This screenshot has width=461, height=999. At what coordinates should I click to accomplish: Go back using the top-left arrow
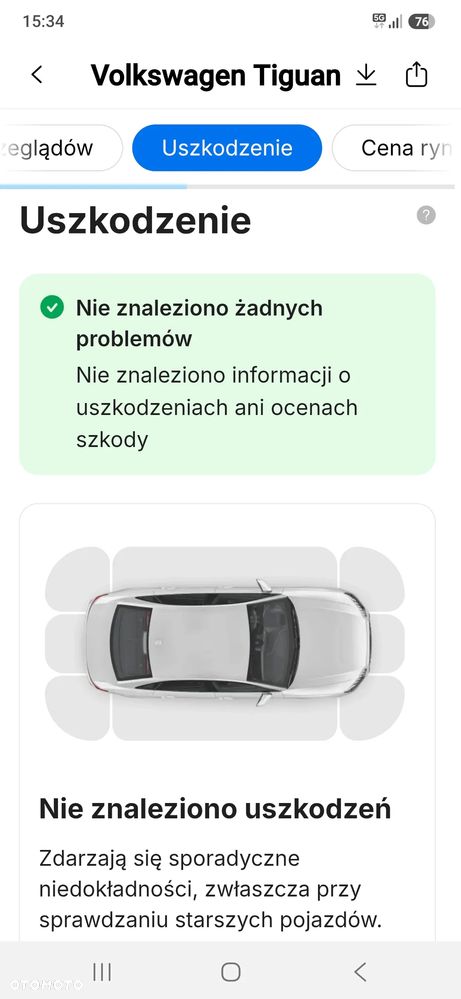click(x=37, y=75)
